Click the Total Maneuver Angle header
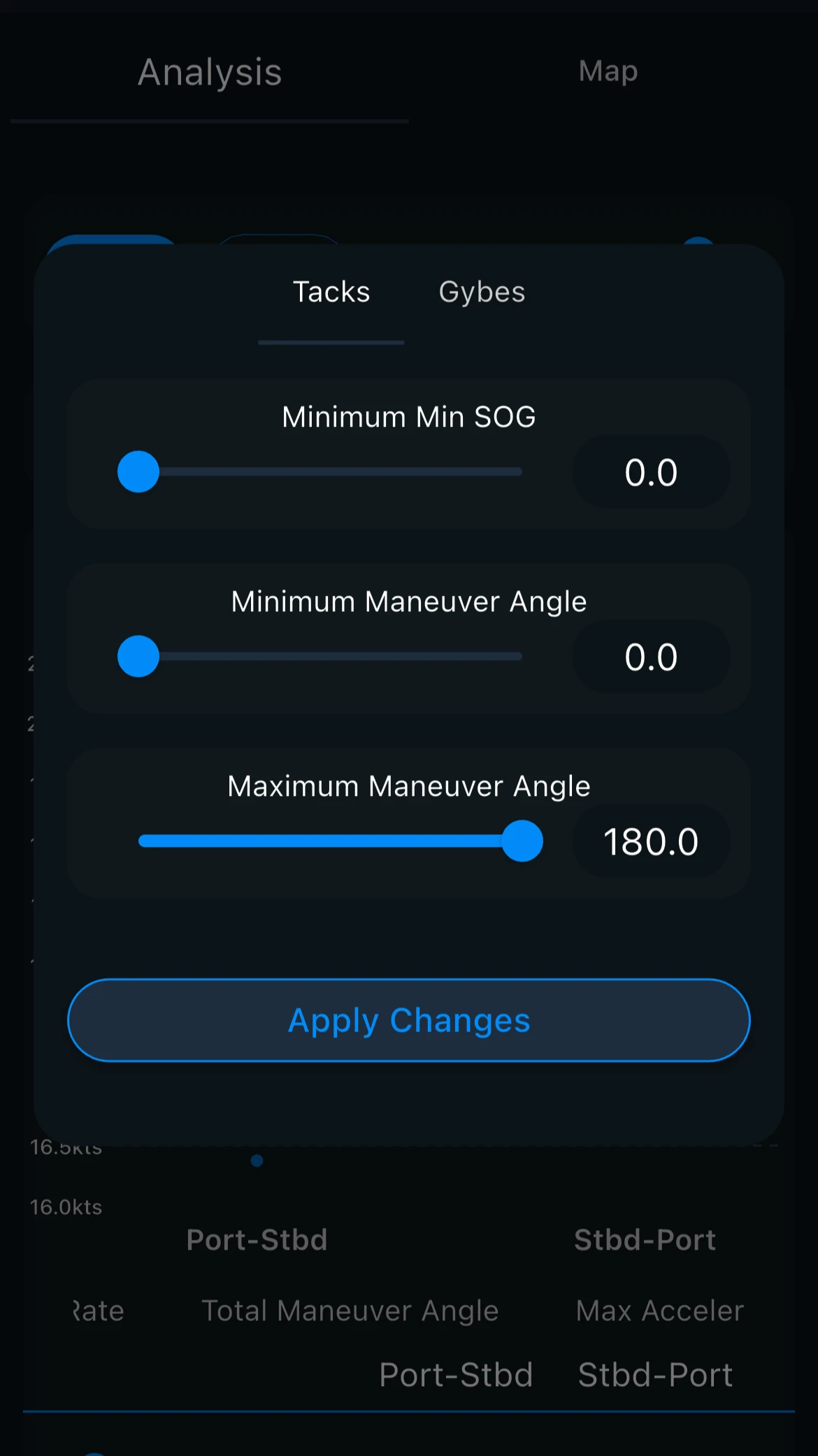Image resolution: width=818 pixels, height=1456 pixels. 350,1311
